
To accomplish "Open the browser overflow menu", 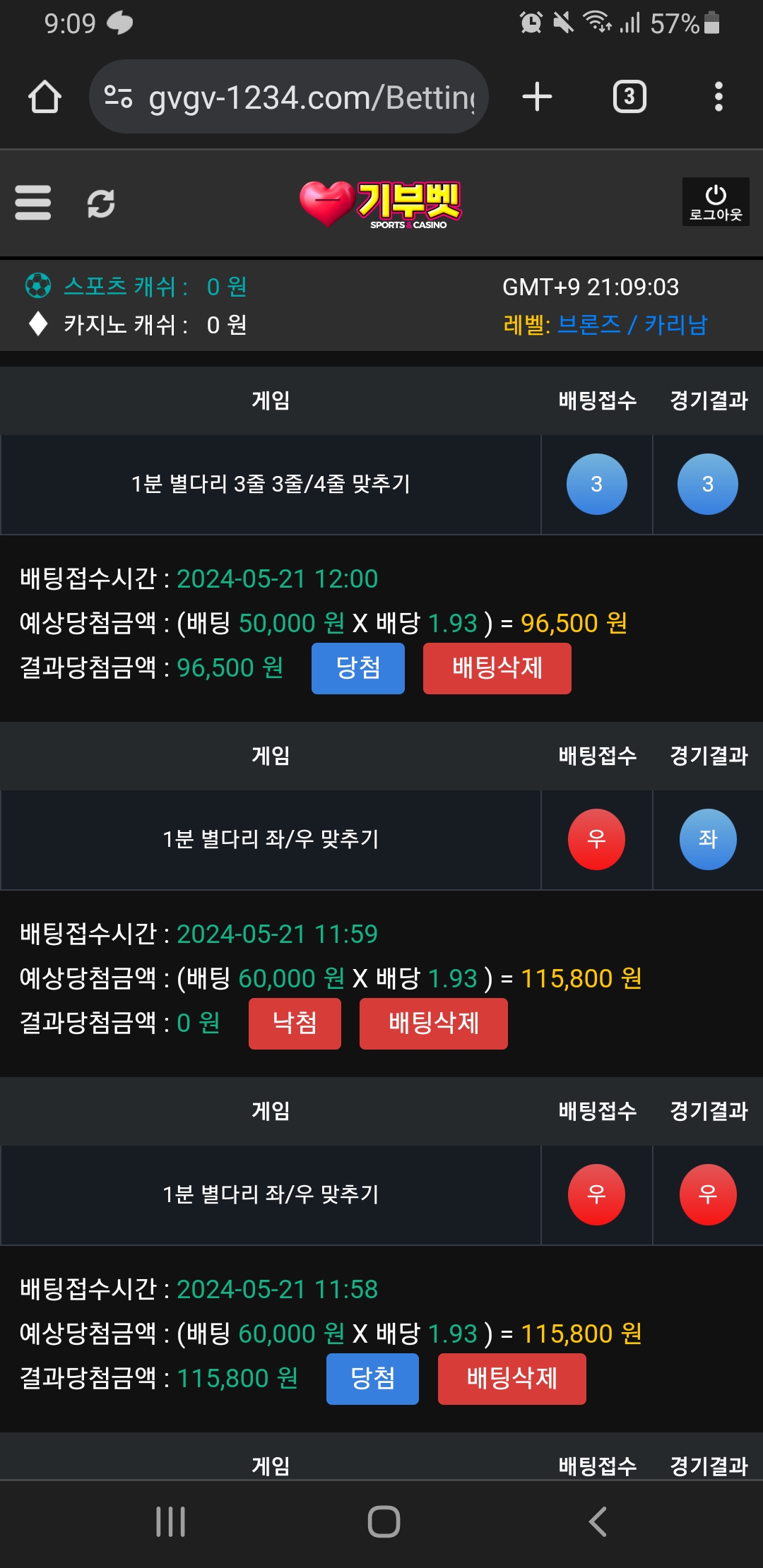I will [x=718, y=97].
